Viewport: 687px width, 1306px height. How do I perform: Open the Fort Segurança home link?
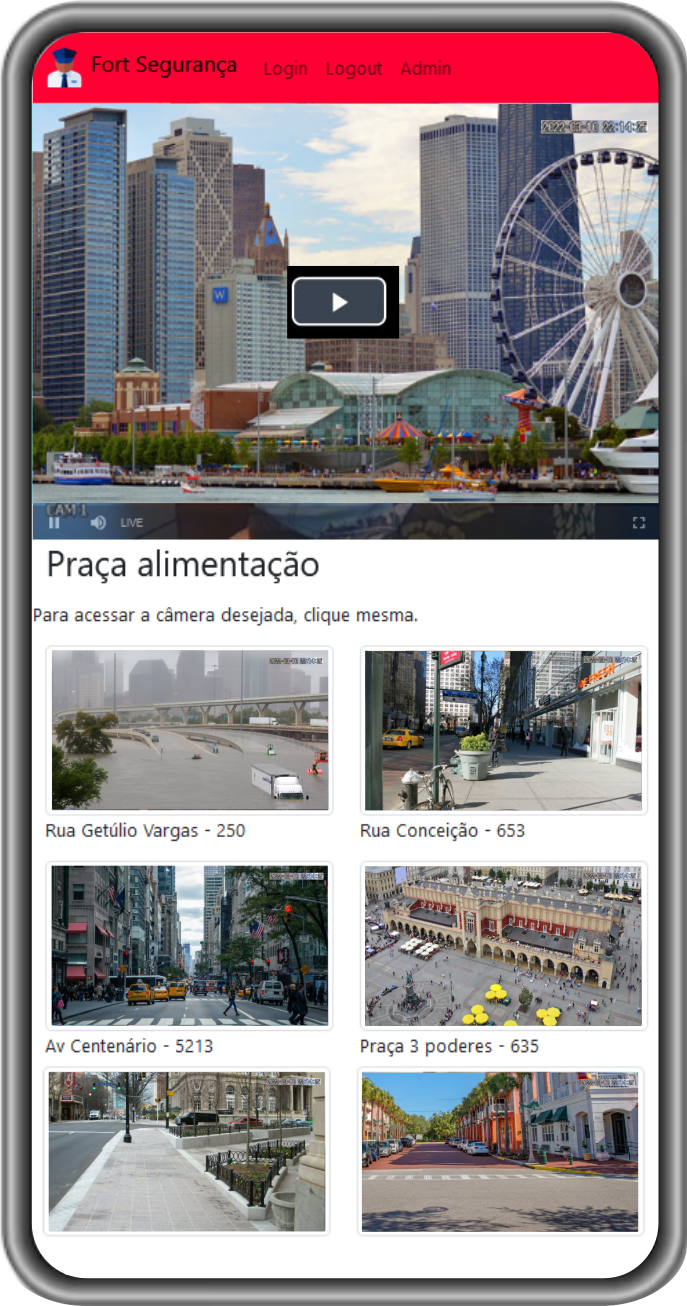click(x=163, y=65)
